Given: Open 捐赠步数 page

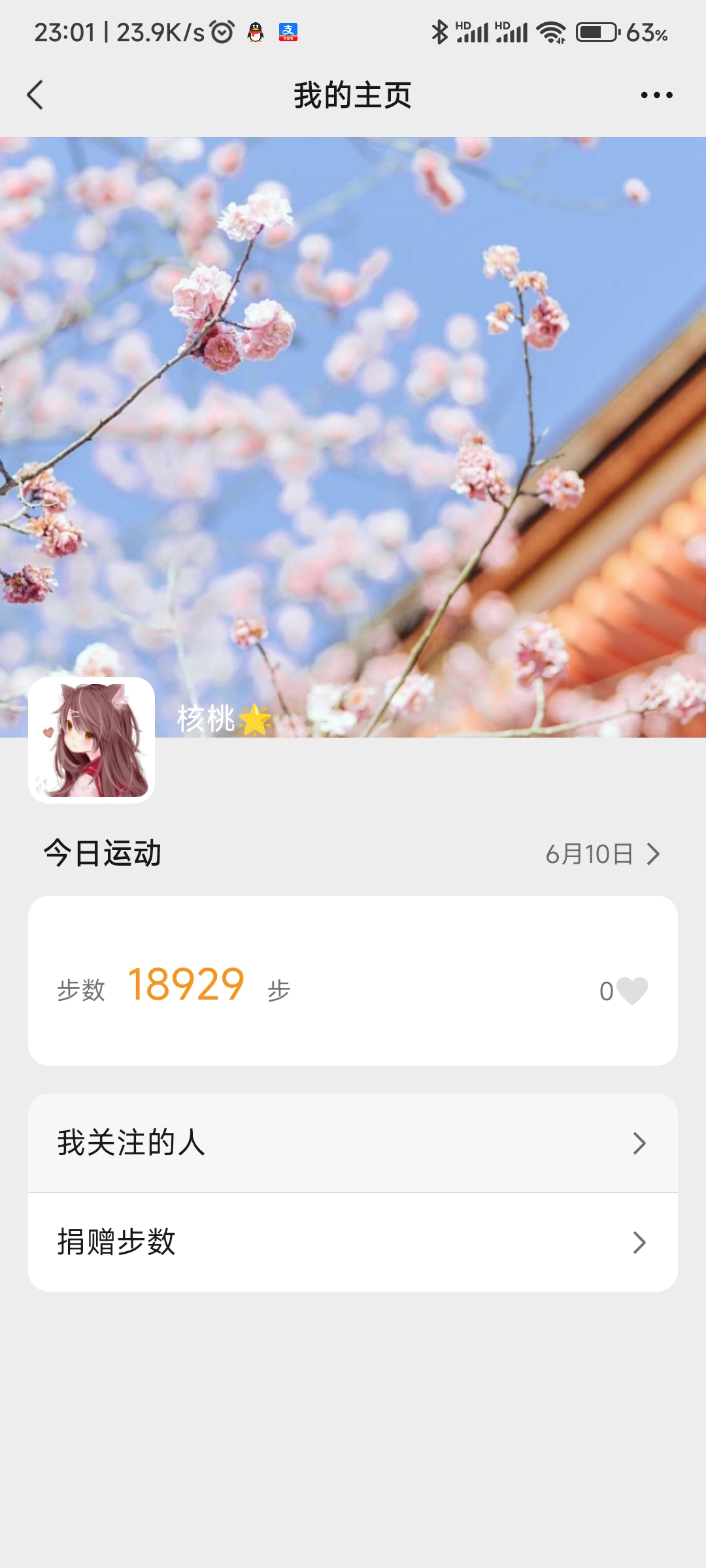Looking at the screenshot, I should pos(353,1242).
